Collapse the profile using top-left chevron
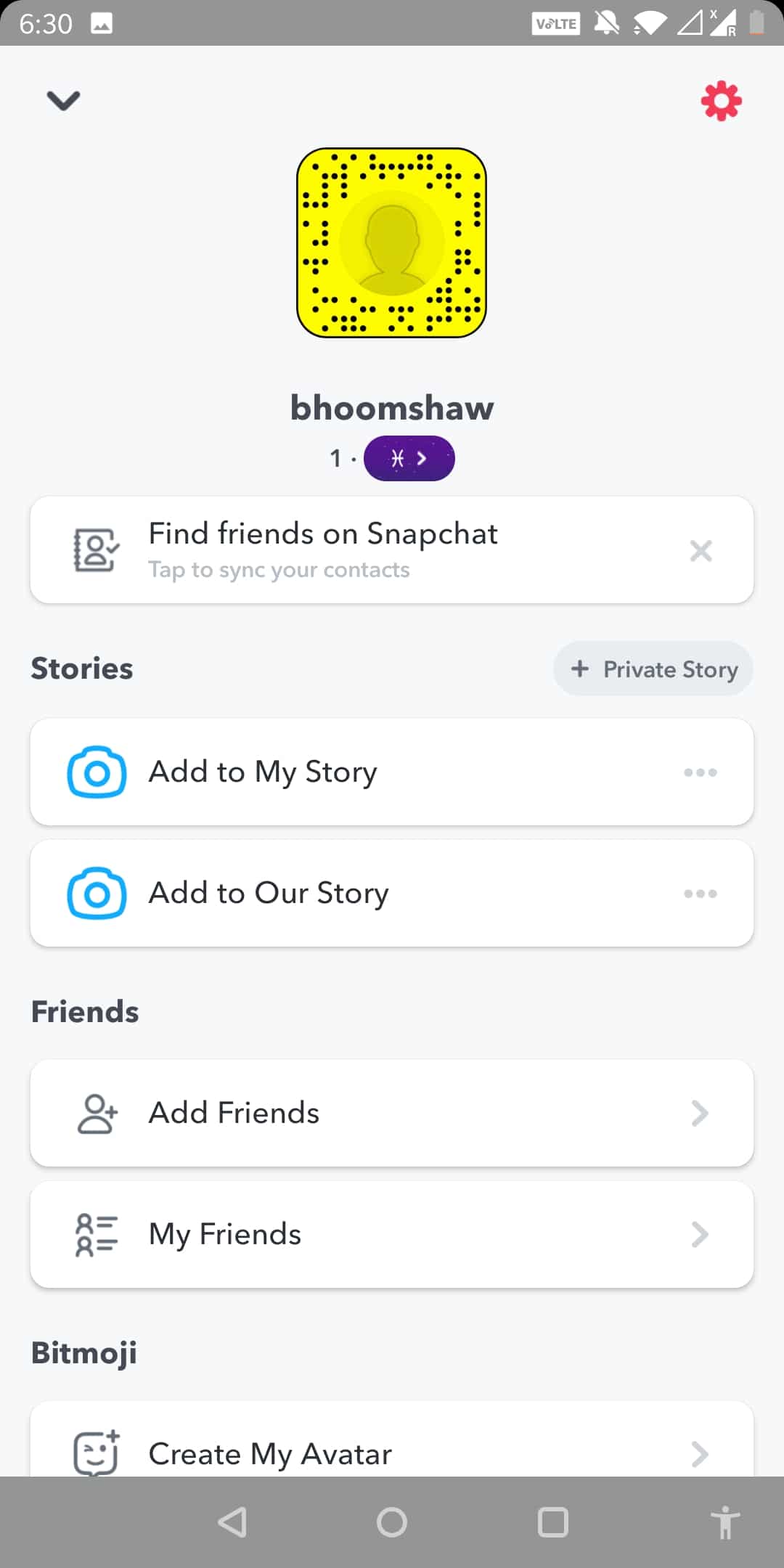The width and height of the screenshot is (784, 1568). pos(62,101)
